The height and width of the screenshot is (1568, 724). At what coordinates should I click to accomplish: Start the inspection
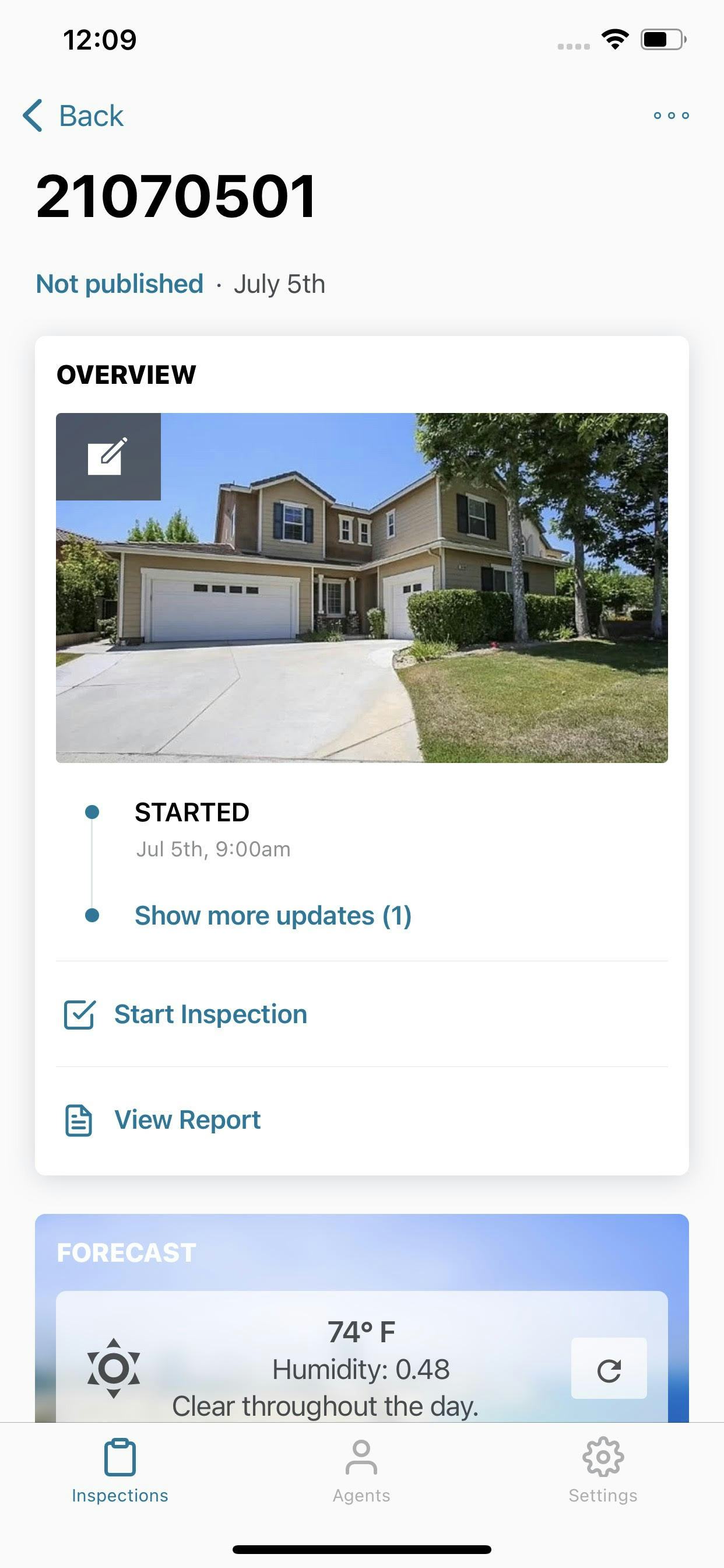click(x=210, y=1014)
